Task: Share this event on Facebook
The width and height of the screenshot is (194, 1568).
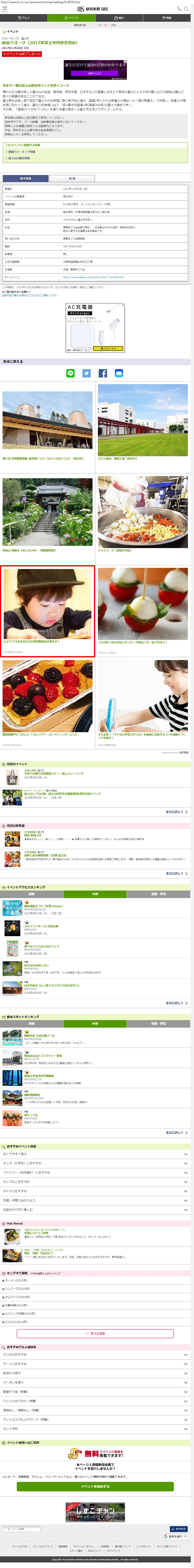Action: (x=103, y=373)
